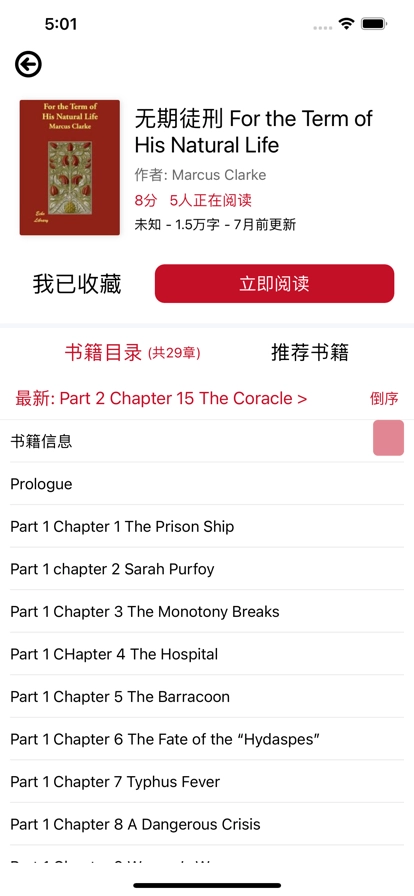Open Part 1 Chapter 6 The Fate of the Hydaspes
The width and height of the screenshot is (414, 896).
(207, 739)
